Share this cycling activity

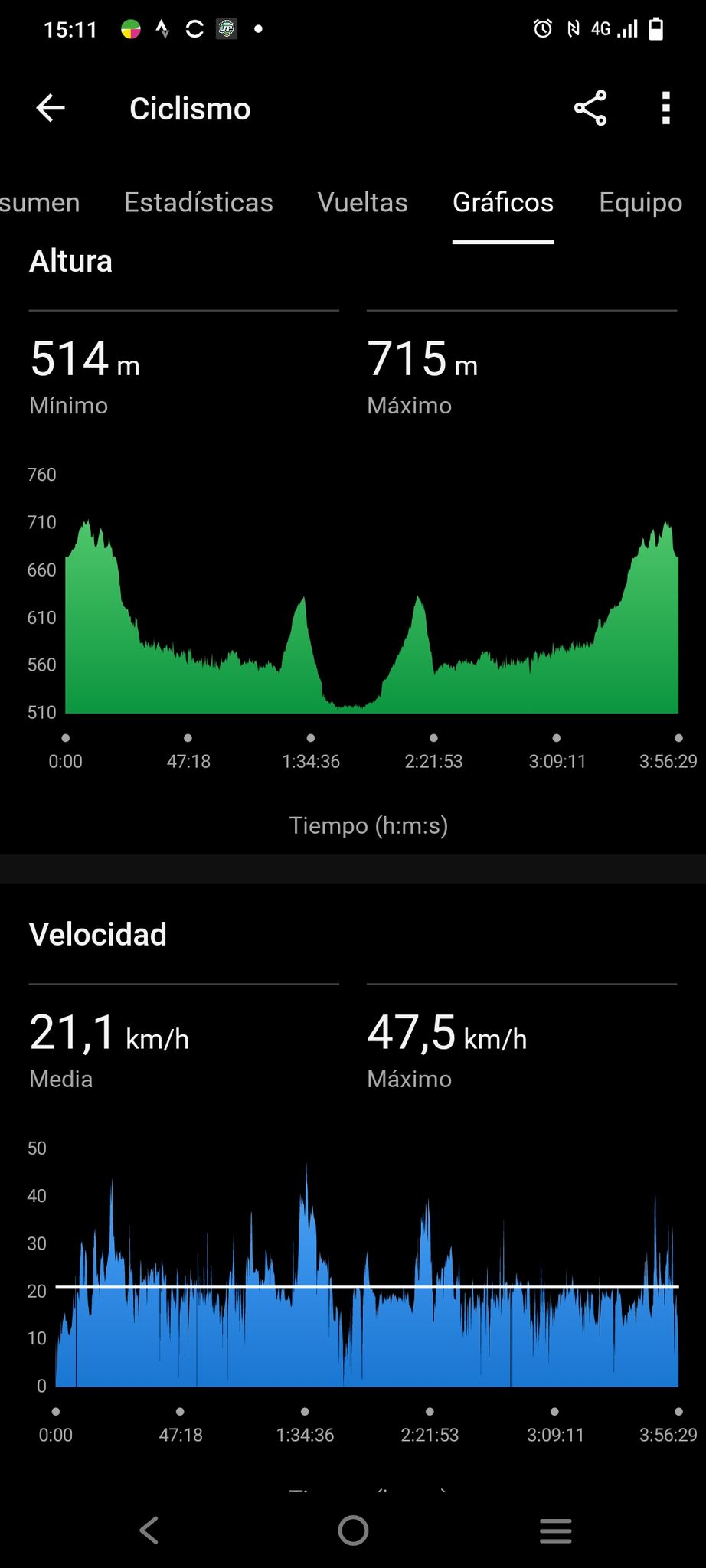click(x=590, y=108)
